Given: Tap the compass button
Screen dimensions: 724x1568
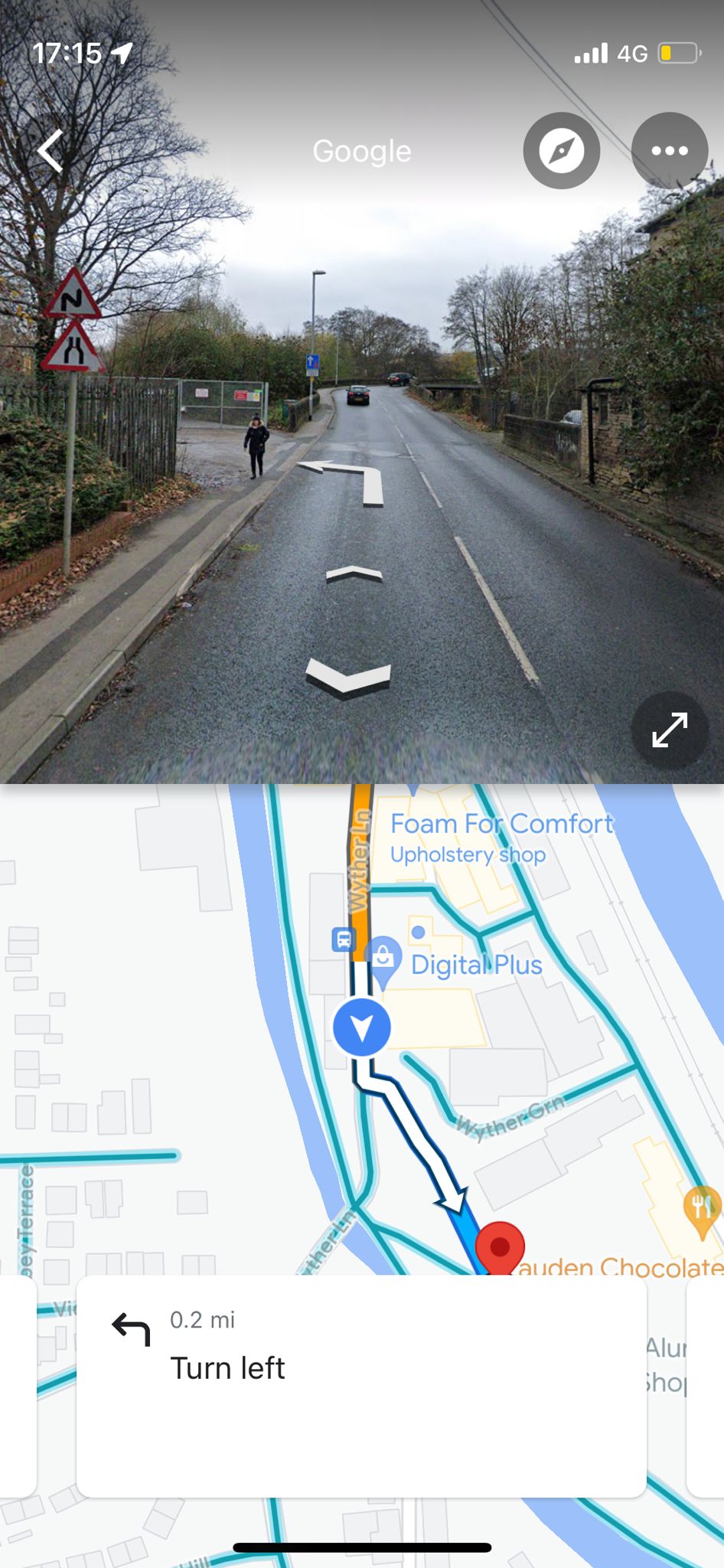Looking at the screenshot, I should coord(561,151).
